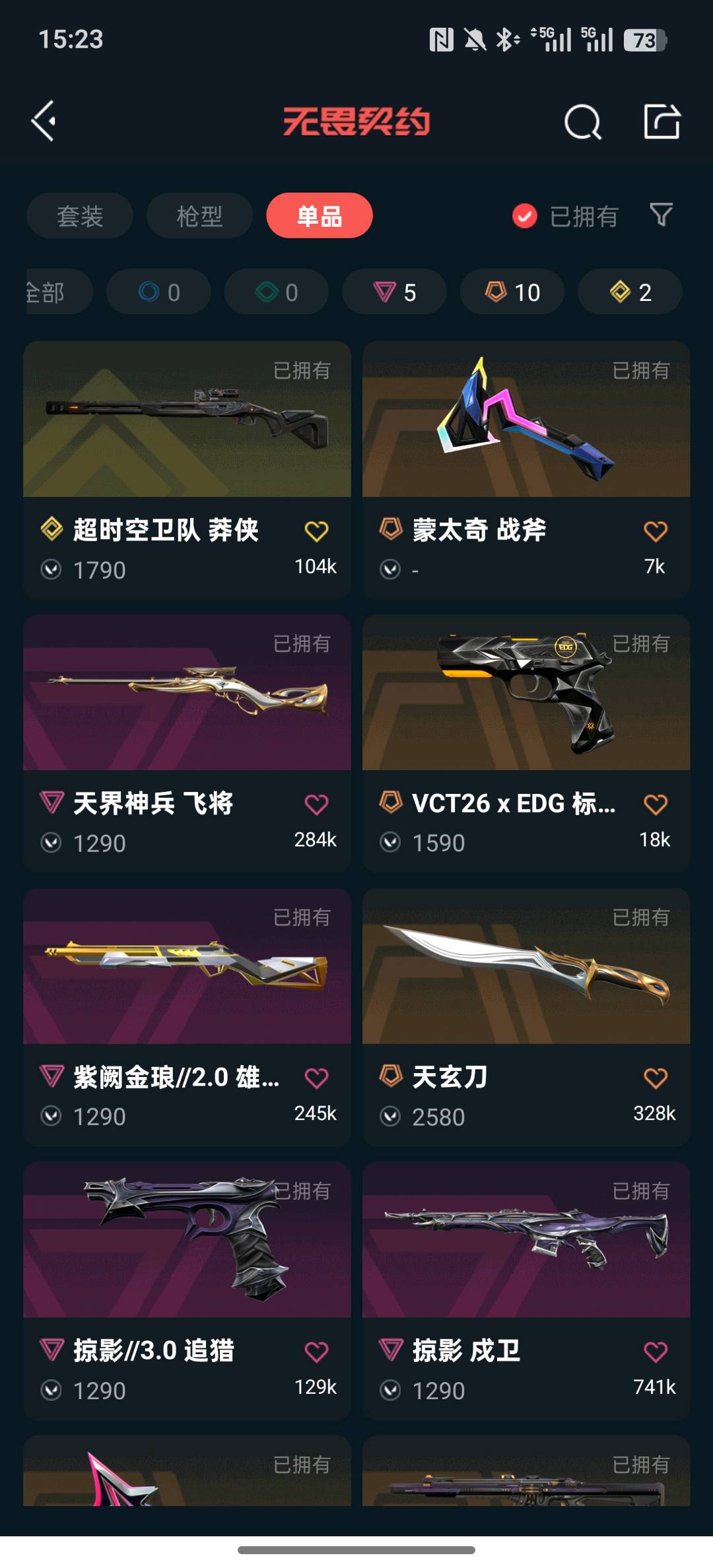This screenshot has height=1568, width=713.
Task: Open the search icon in the header
Action: (582, 122)
